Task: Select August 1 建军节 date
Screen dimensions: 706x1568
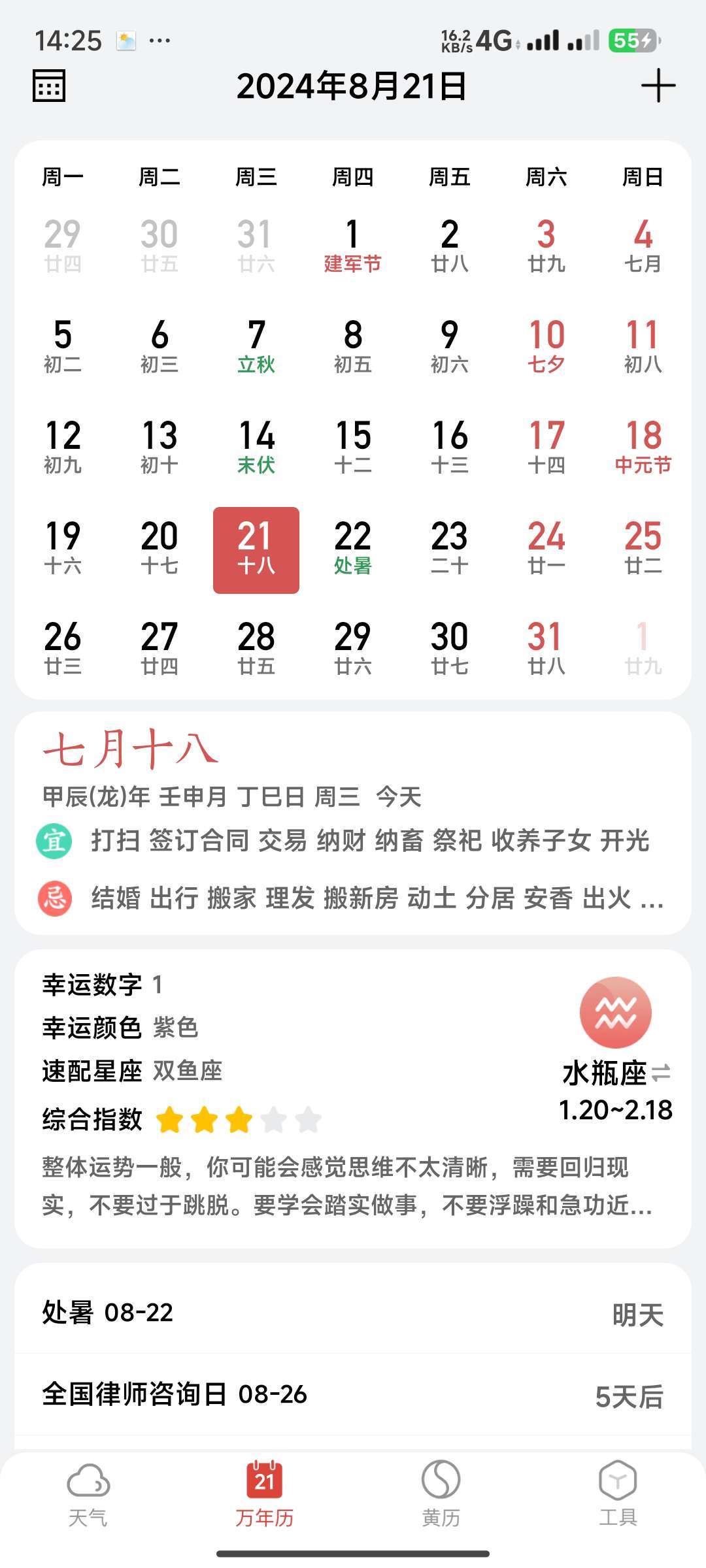Action: 353,246
